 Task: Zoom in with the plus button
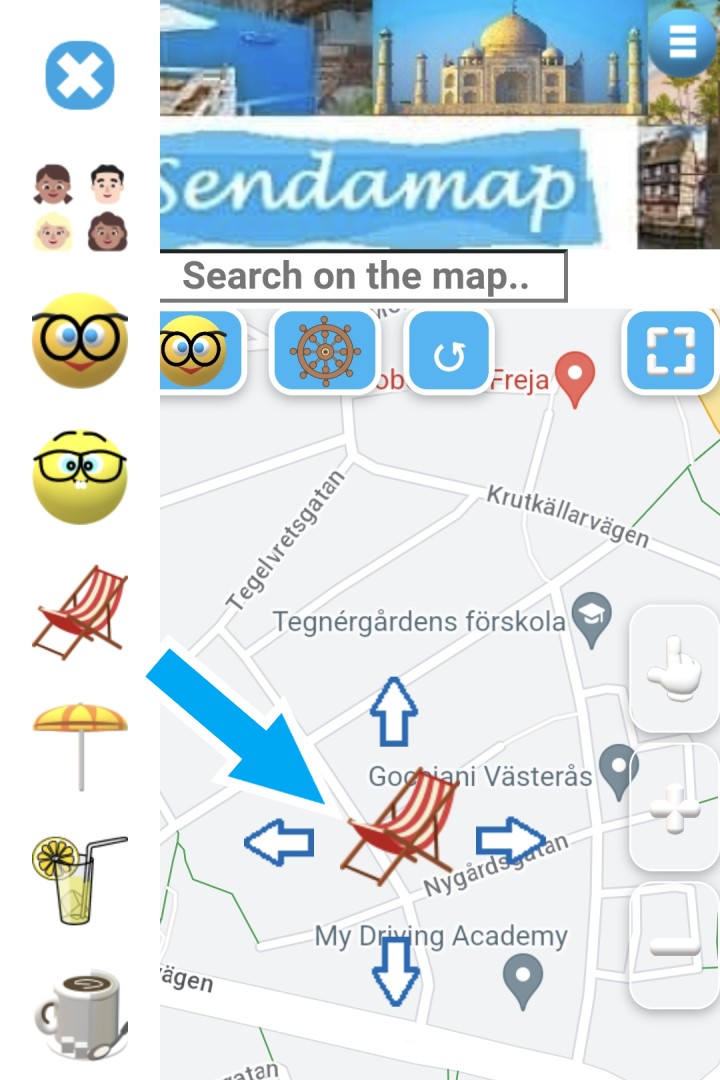(674, 808)
